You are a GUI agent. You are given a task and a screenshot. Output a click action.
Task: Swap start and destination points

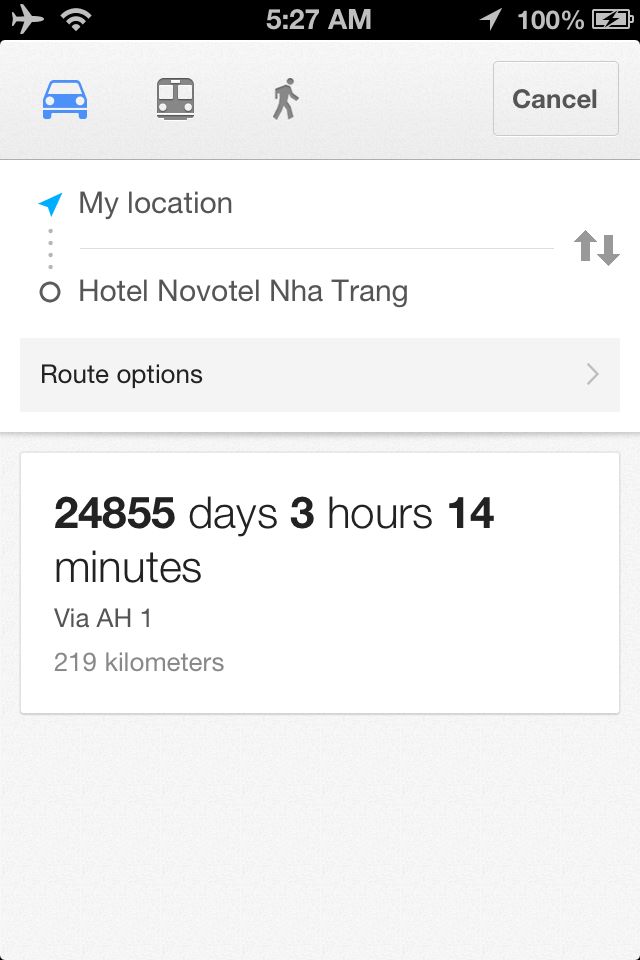click(597, 248)
